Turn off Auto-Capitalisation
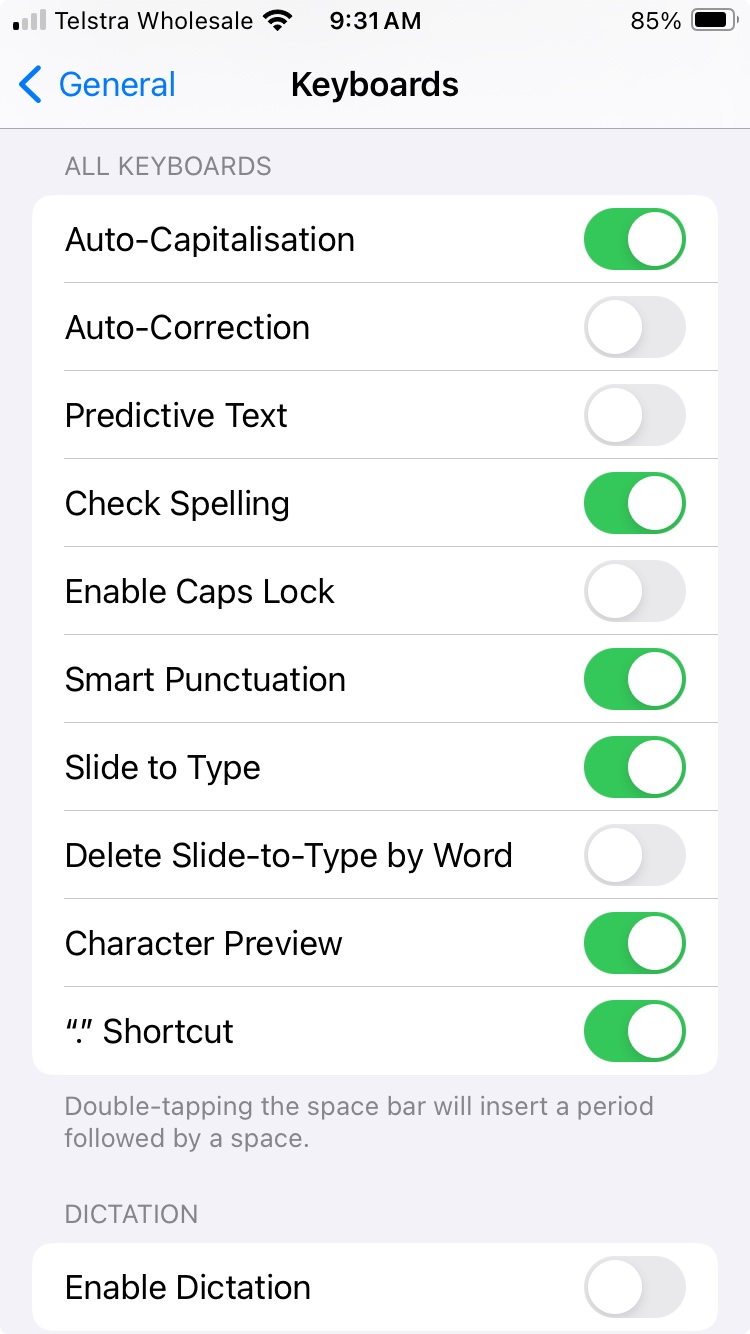This screenshot has width=750, height=1334. [634, 240]
